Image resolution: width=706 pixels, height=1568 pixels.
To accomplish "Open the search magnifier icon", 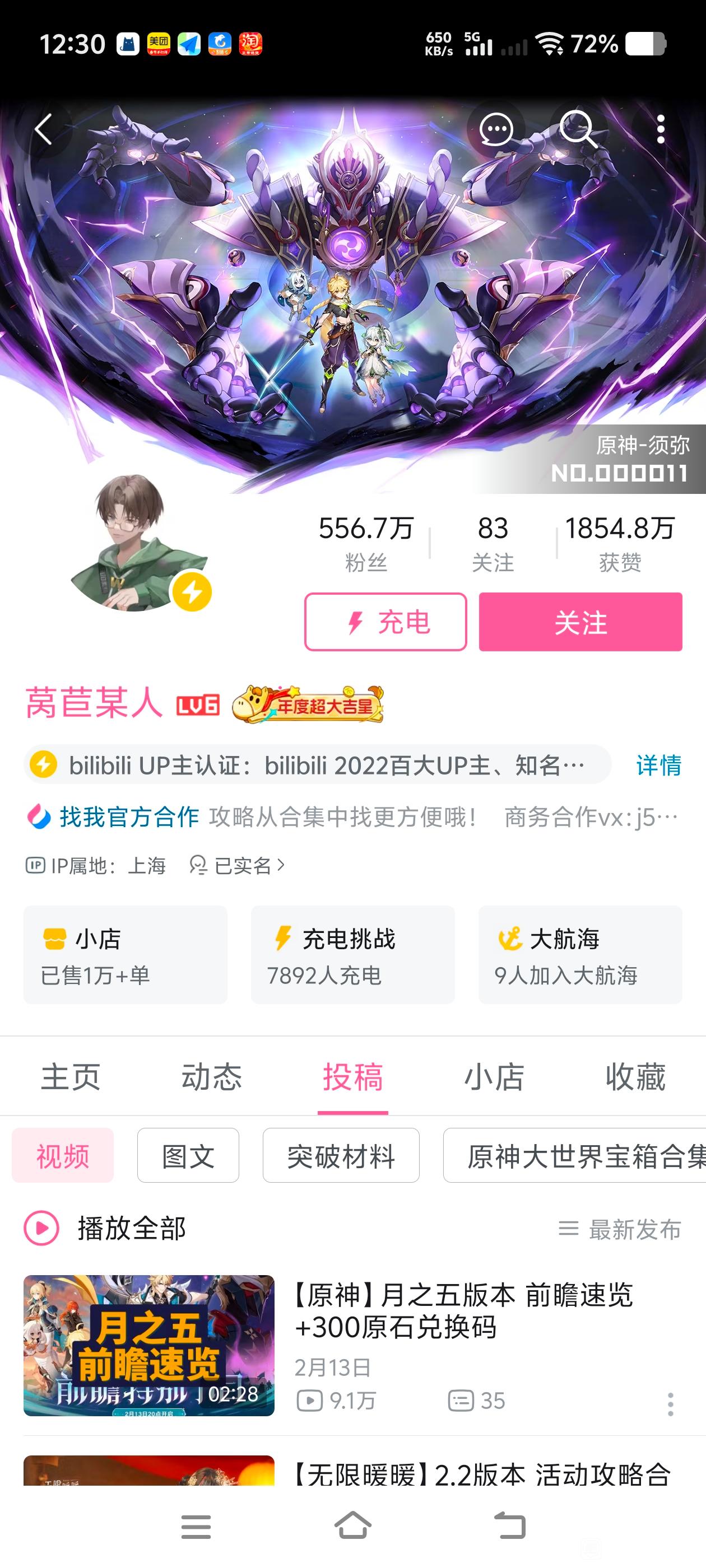I will [578, 130].
